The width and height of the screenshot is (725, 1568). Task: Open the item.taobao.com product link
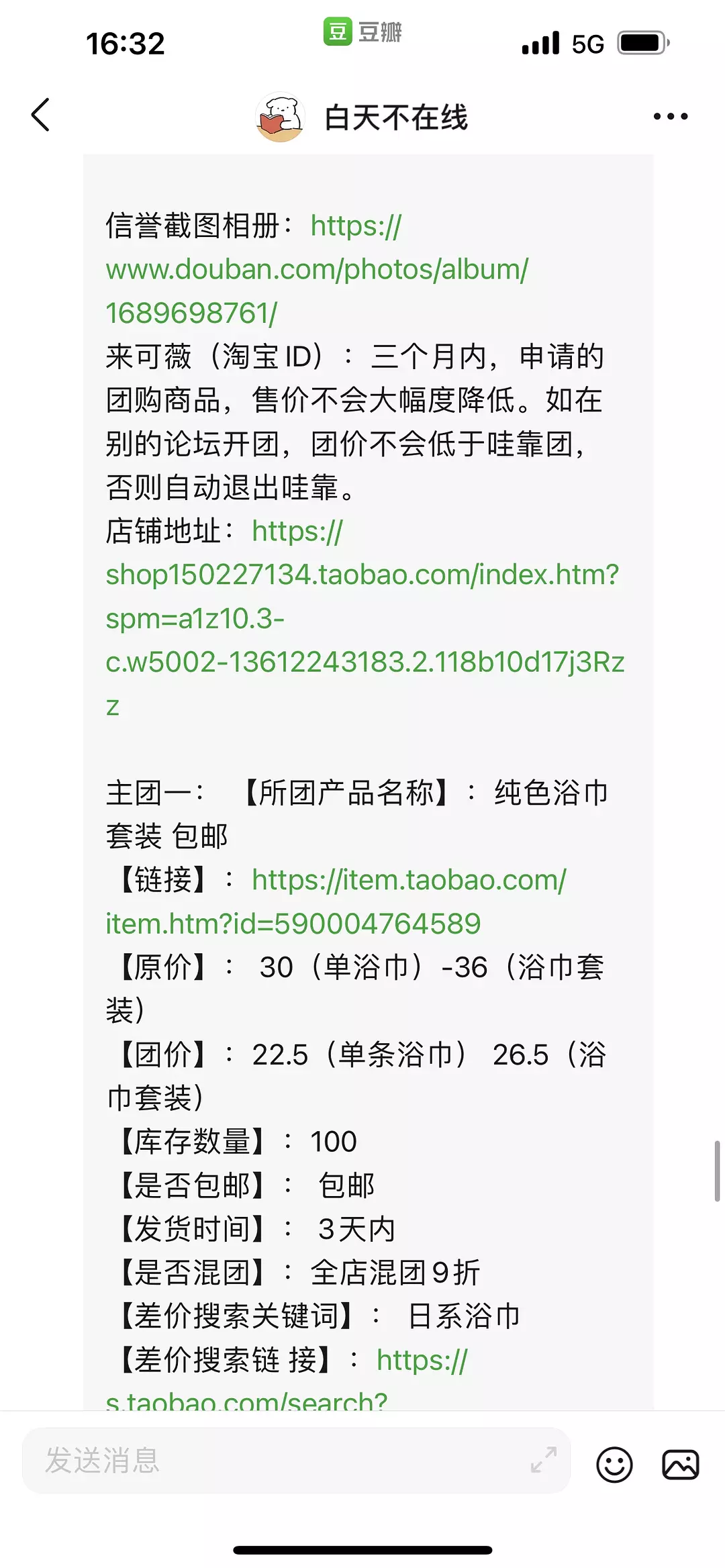click(336, 901)
